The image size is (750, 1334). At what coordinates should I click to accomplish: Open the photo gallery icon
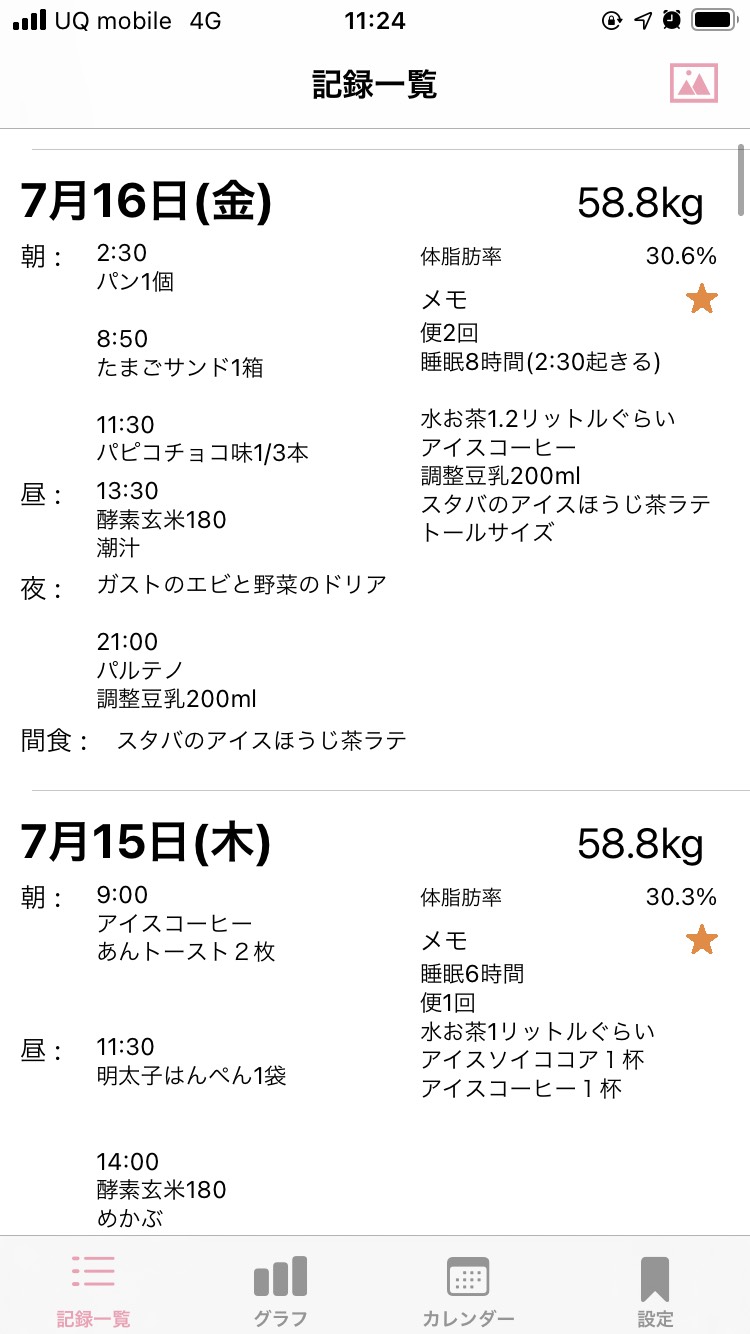coord(694,83)
